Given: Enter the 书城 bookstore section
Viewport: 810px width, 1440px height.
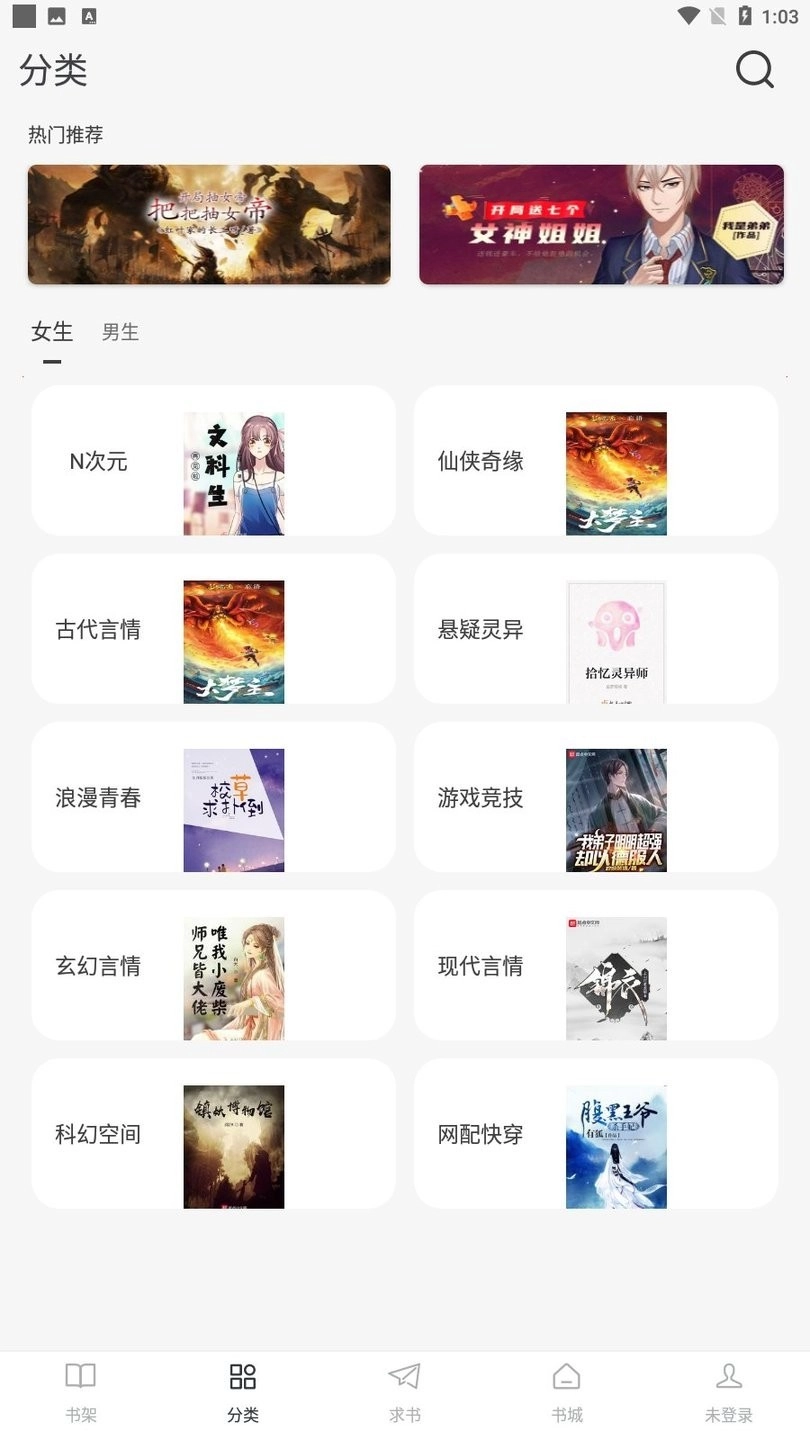Looking at the screenshot, I should click(x=566, y=1390).
